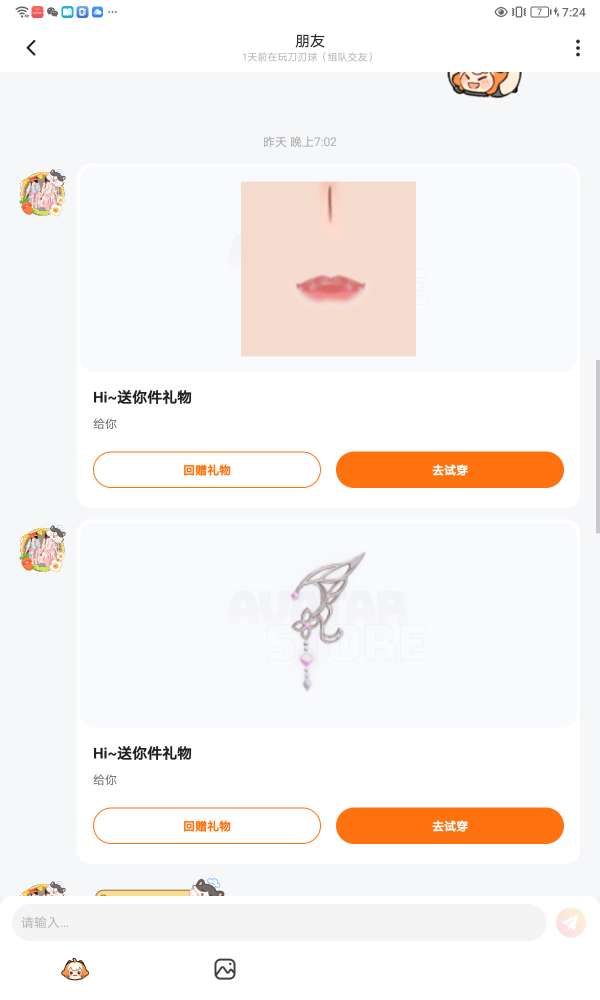Image resolution: width=600 pixels, height=1000 pixels.
Task: Send the message with paper plane icon
Action: point(571,922)
